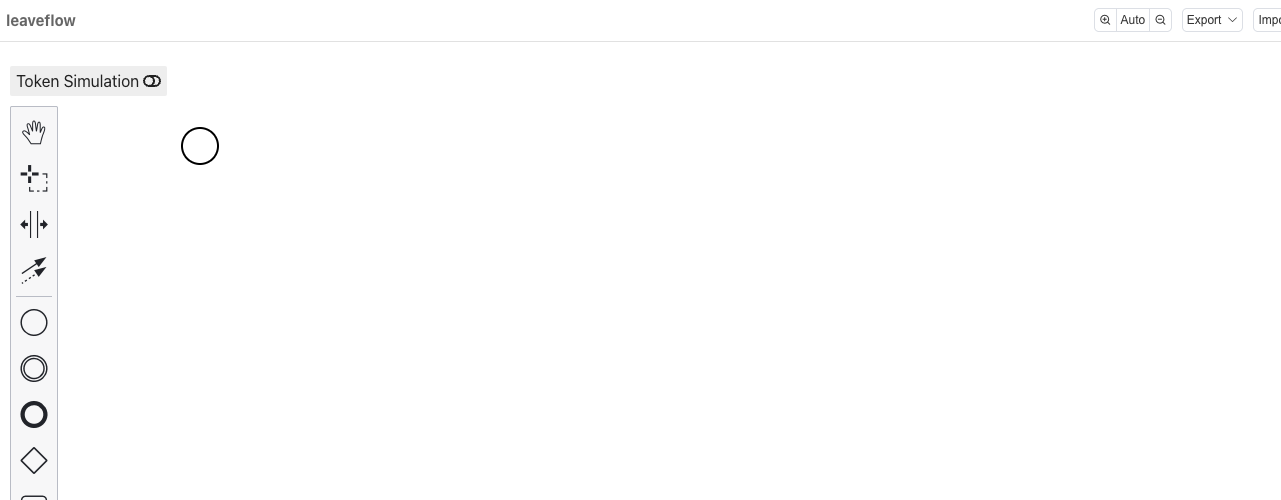Create an end event from palette

34,414
